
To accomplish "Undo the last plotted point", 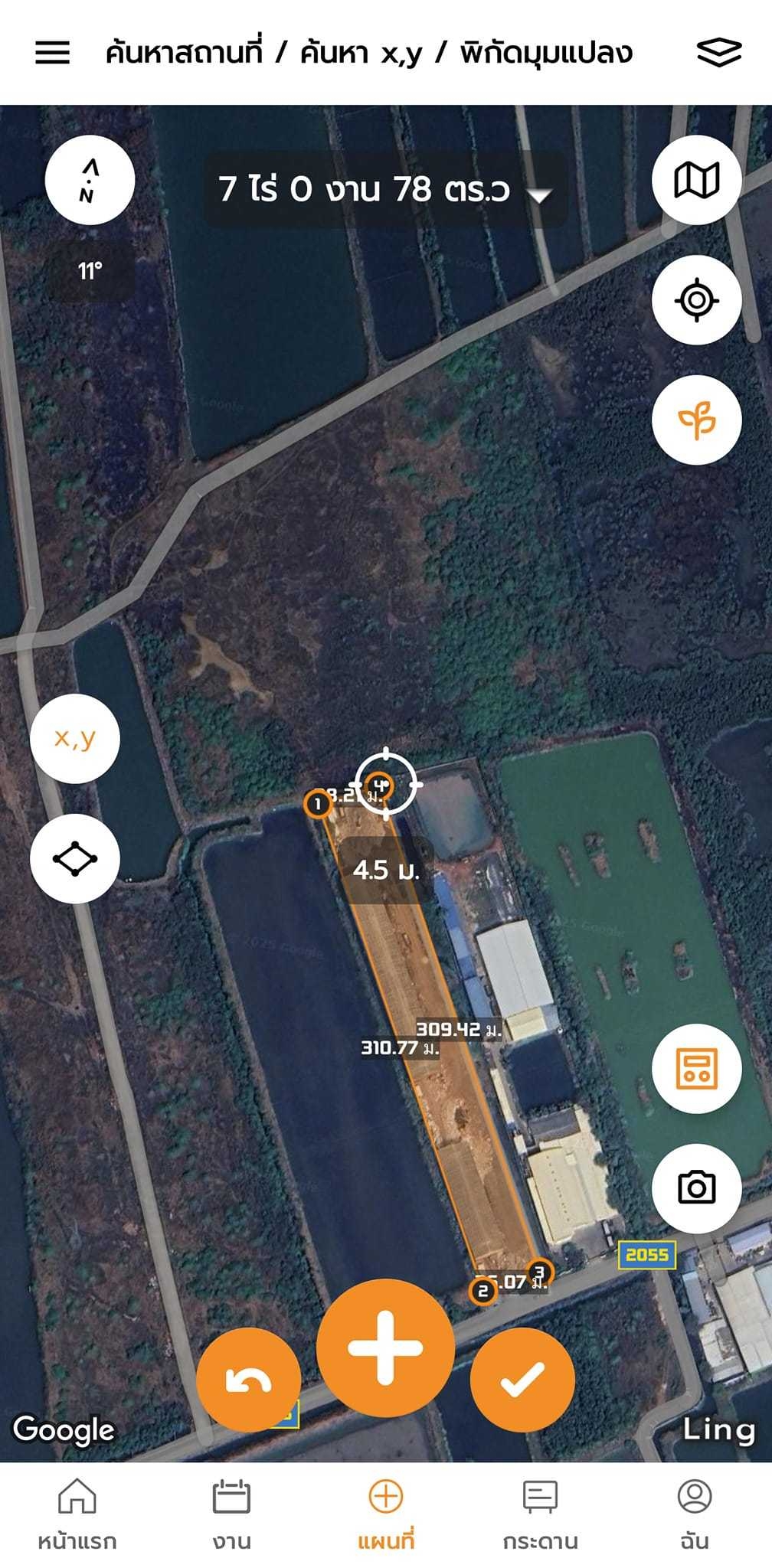I will click(x=248, y=1380).
